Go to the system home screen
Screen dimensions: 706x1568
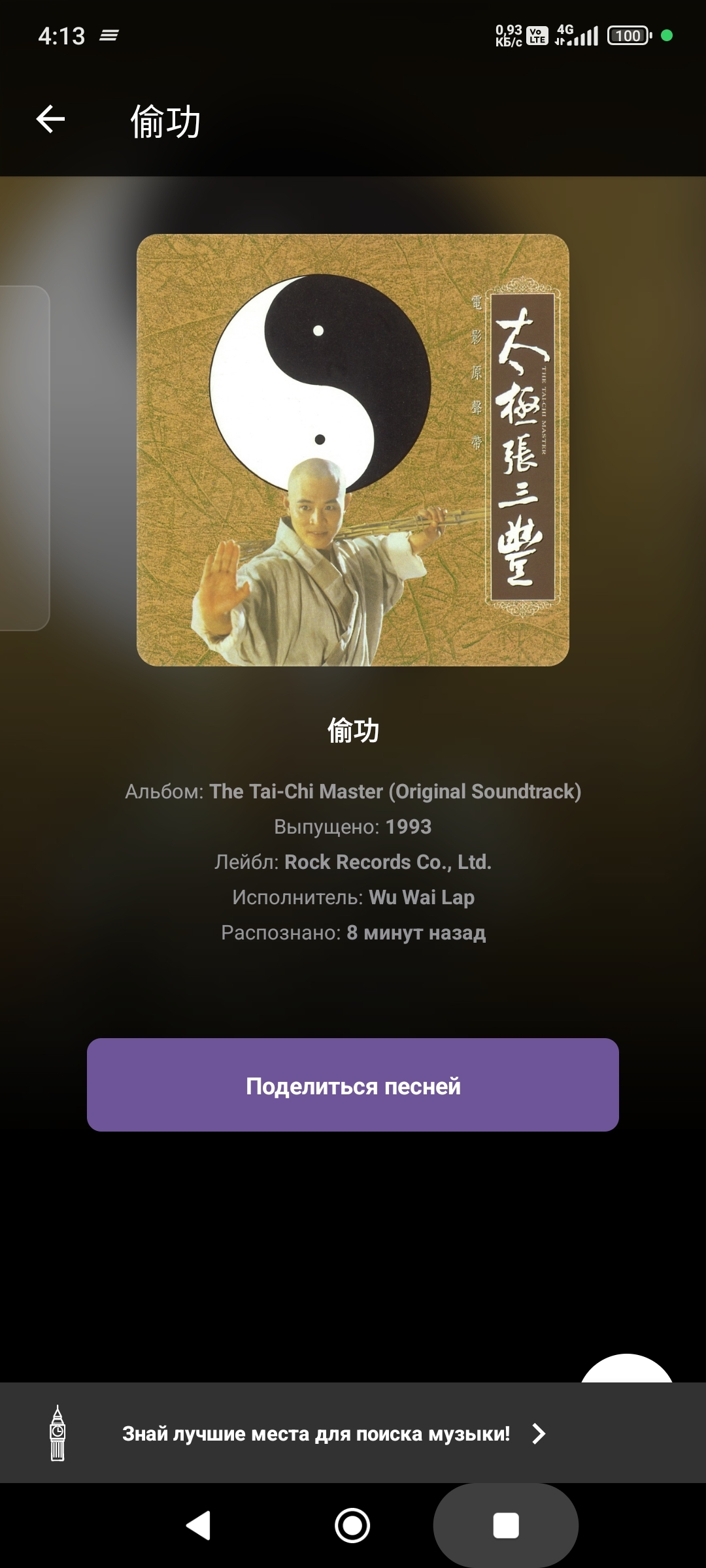point(352,1526)
